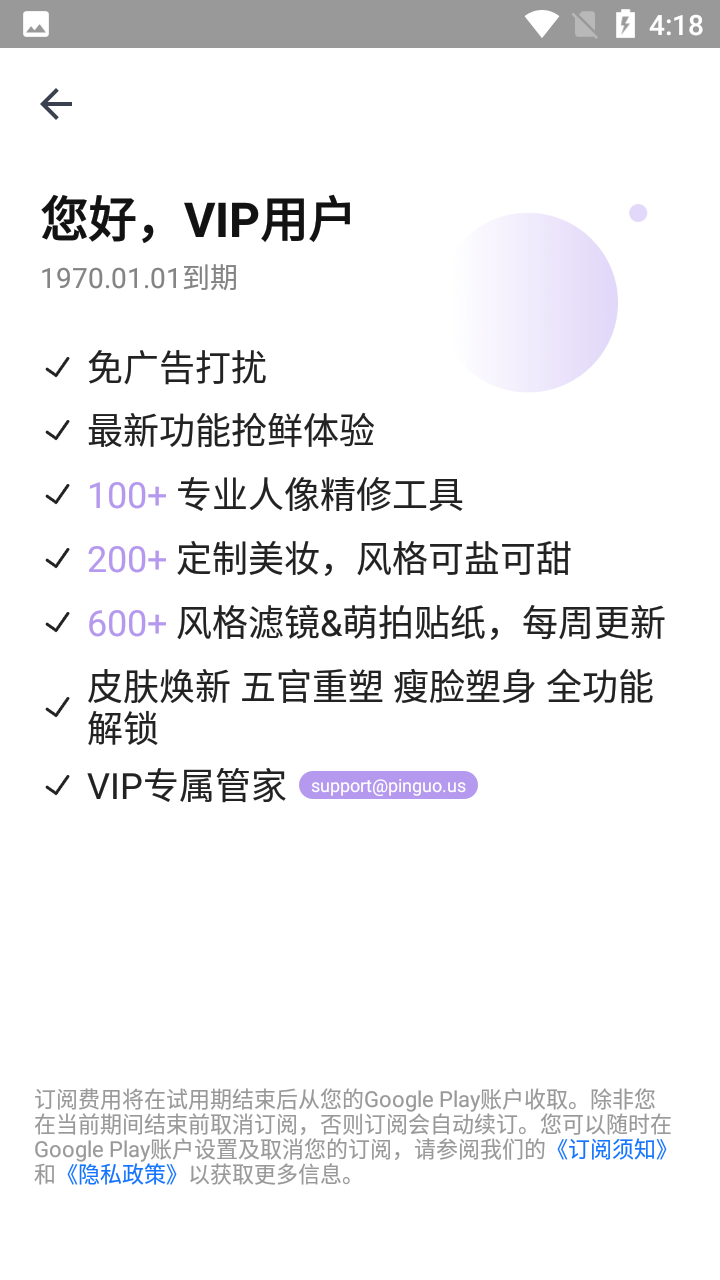The image size is (720, 1280).
Task: Go back using the top-left arrow
Action: tap(56, 104)
